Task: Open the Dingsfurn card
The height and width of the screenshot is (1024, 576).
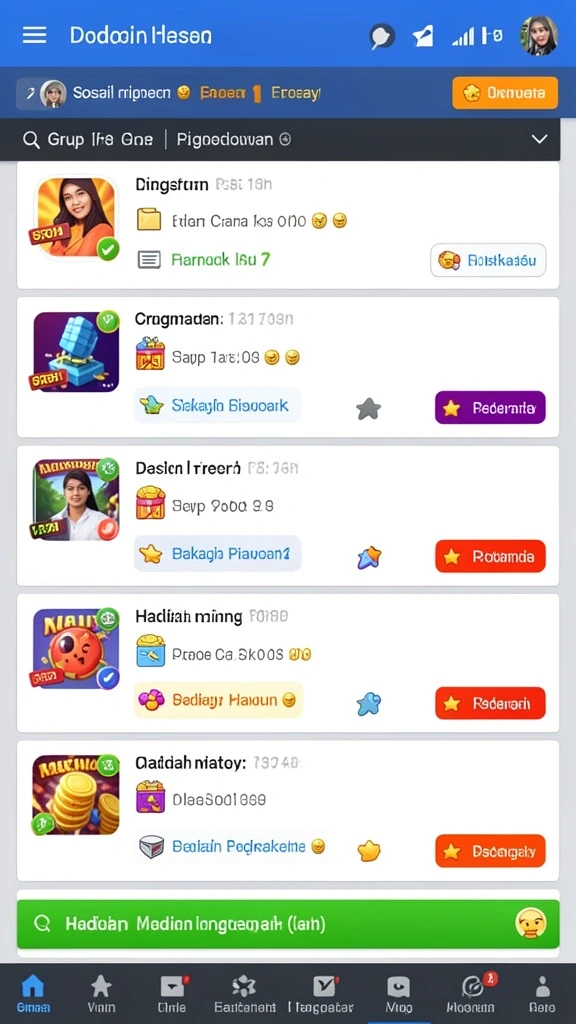Action: click(288, 224)
